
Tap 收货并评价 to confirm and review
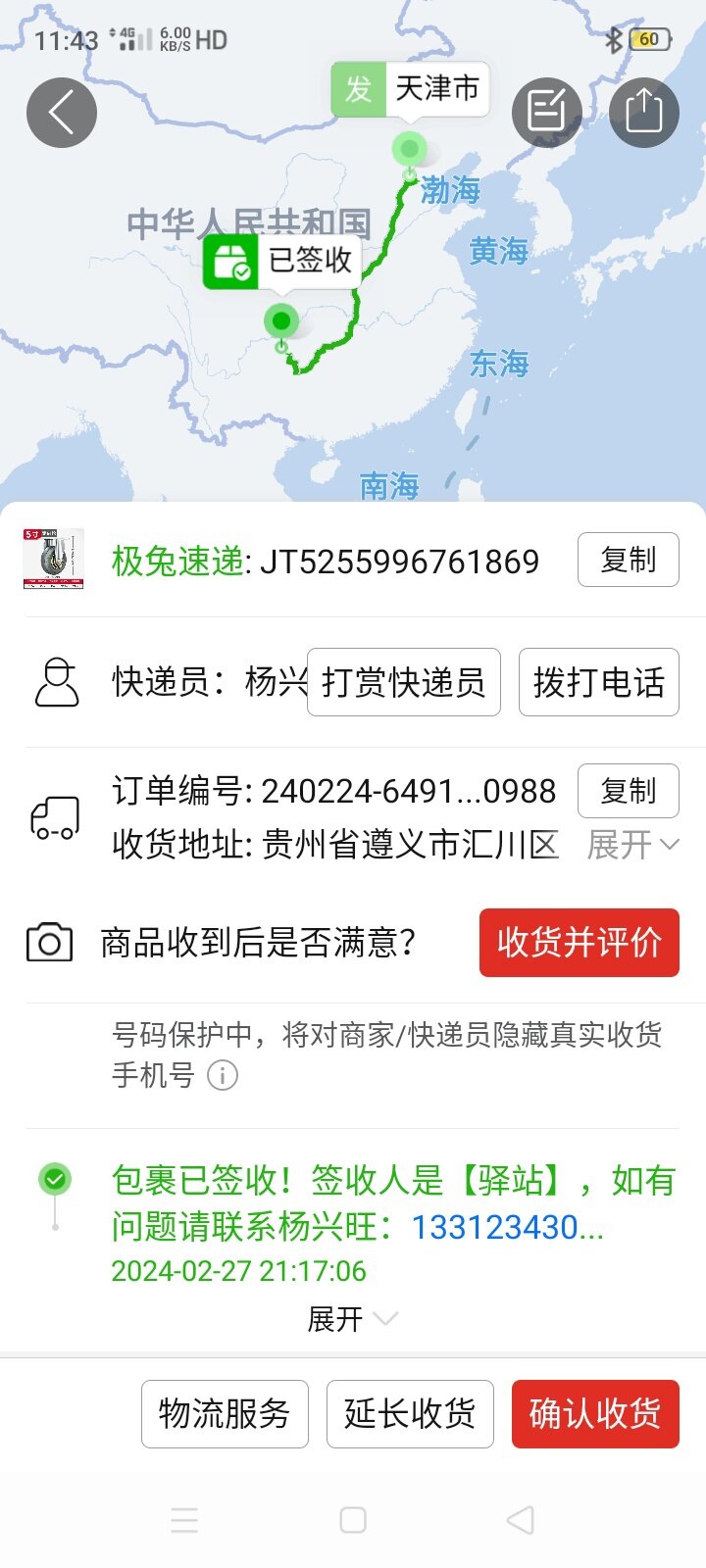tap(579, 943)
